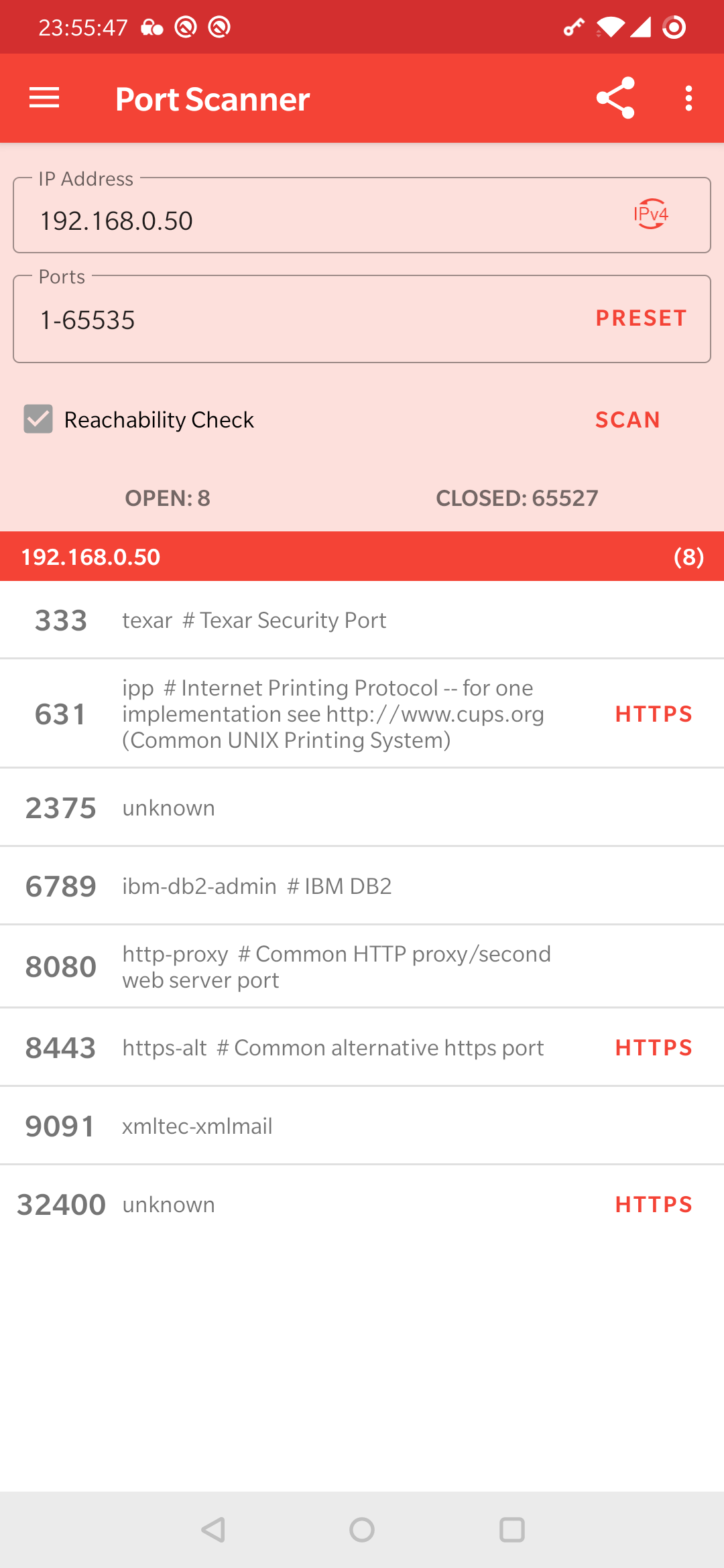Select the port 6789 ibm-db2-admin row
The height and width of the screenshot is (1568, 724).
pyautogui.click(x=335, y=887)
